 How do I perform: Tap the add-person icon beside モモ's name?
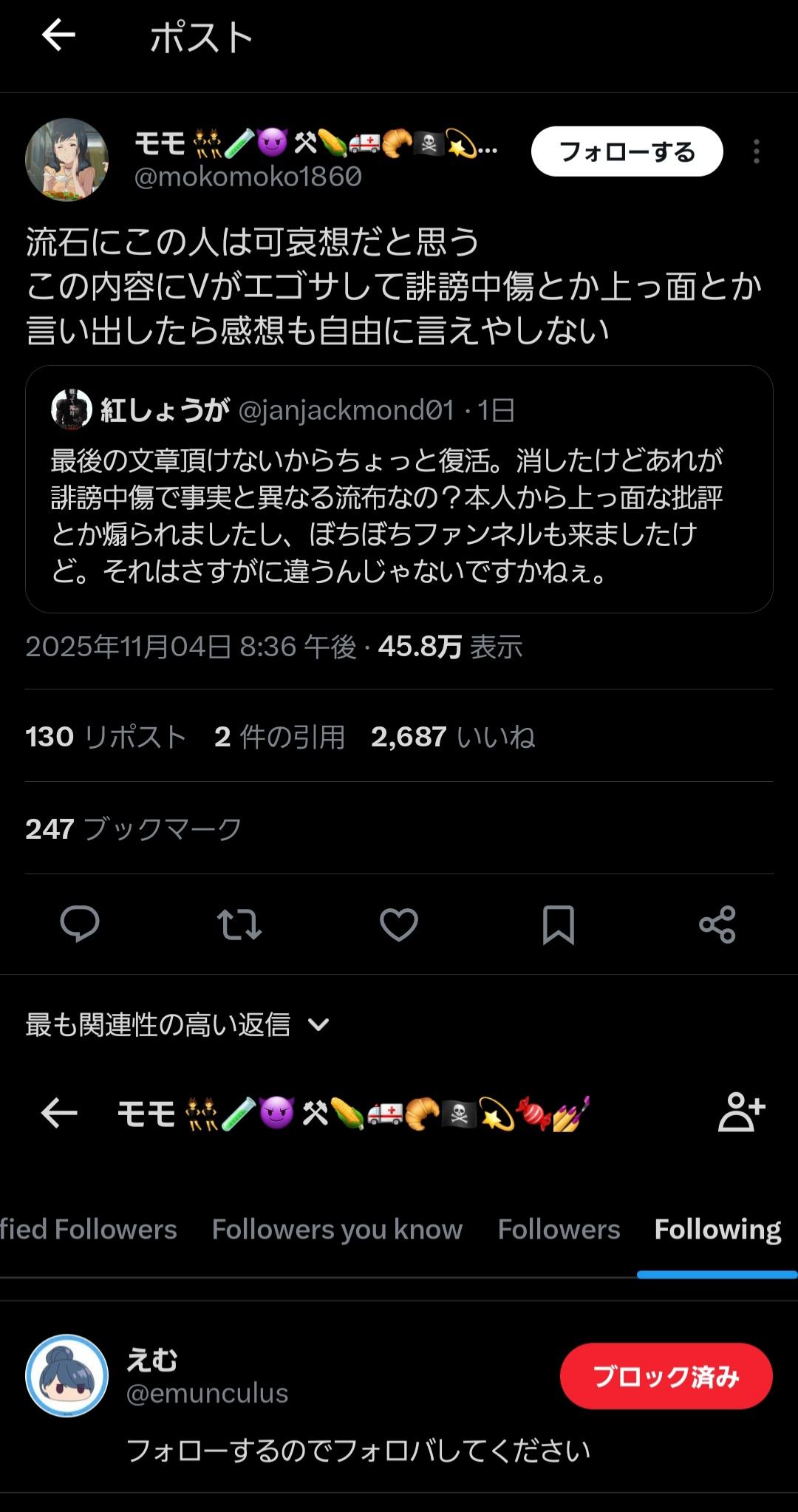pyautogui.click(x=741, y=1112)
